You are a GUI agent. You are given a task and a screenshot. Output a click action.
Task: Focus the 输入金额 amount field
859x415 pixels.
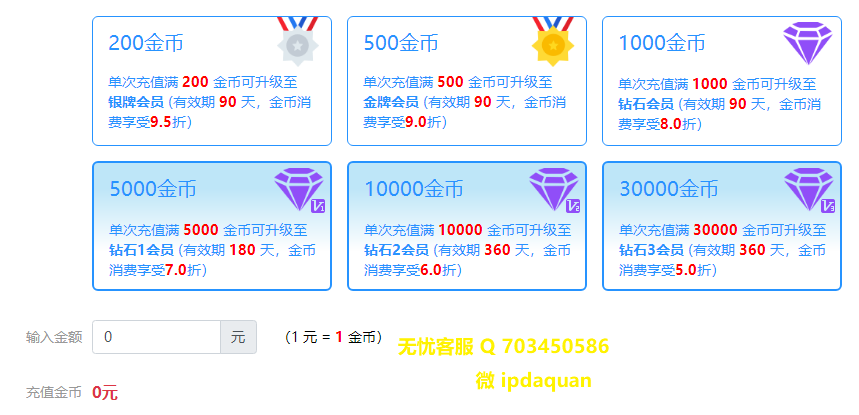click(x=156, y=337)
